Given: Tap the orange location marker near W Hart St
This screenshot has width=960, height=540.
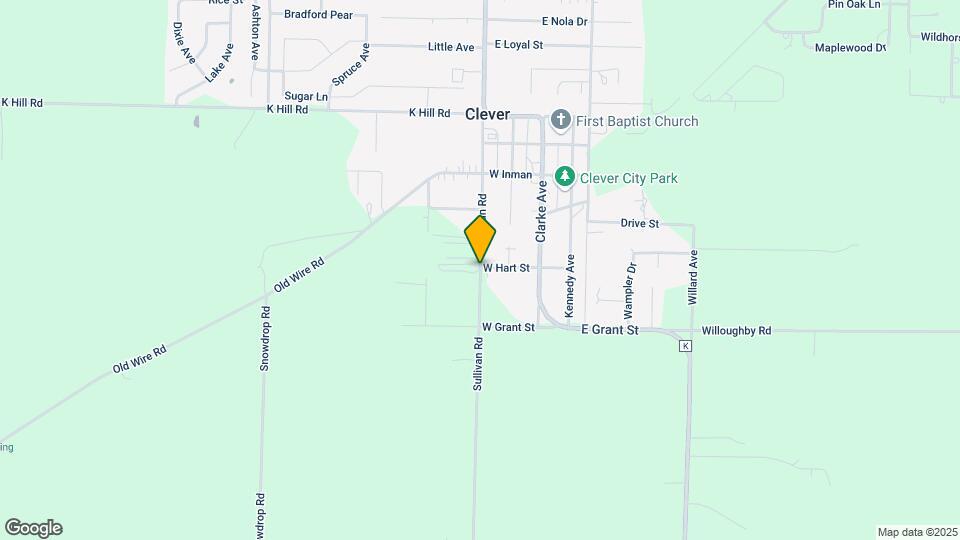Looking at the screenshot, I should tap(480, 239).
